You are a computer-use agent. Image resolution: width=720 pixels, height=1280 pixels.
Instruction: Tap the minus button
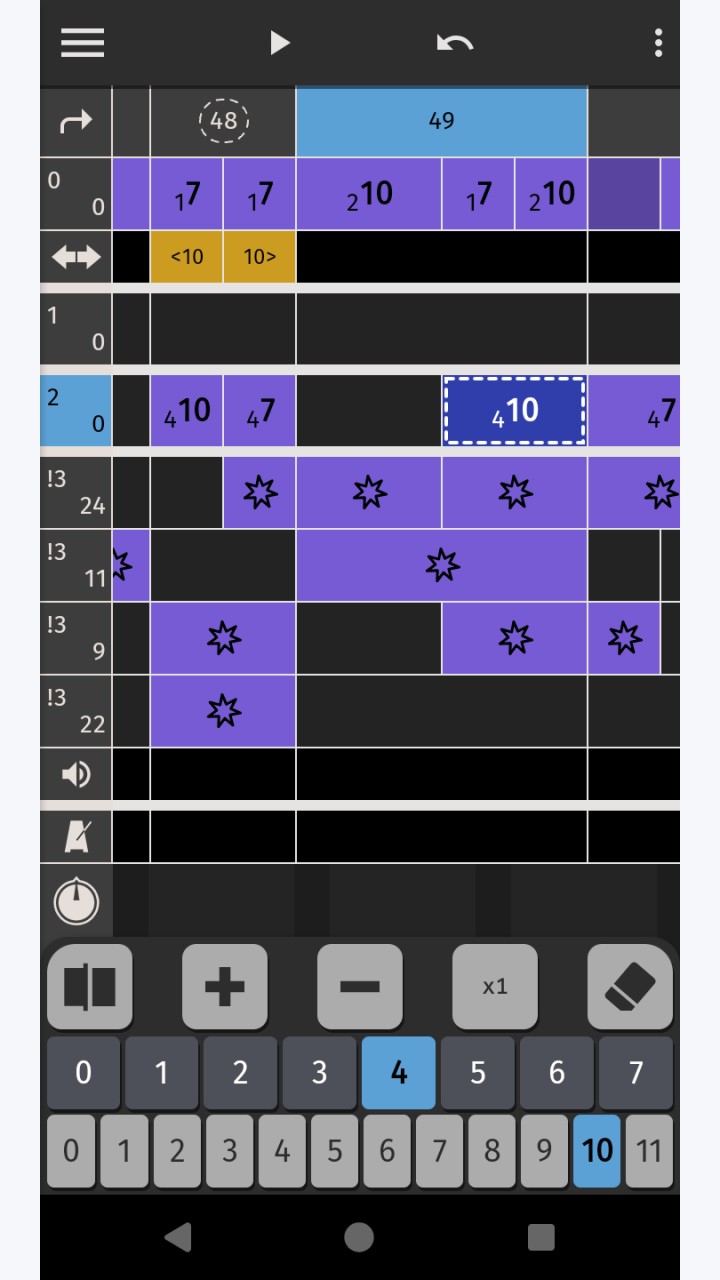[360, 987]
